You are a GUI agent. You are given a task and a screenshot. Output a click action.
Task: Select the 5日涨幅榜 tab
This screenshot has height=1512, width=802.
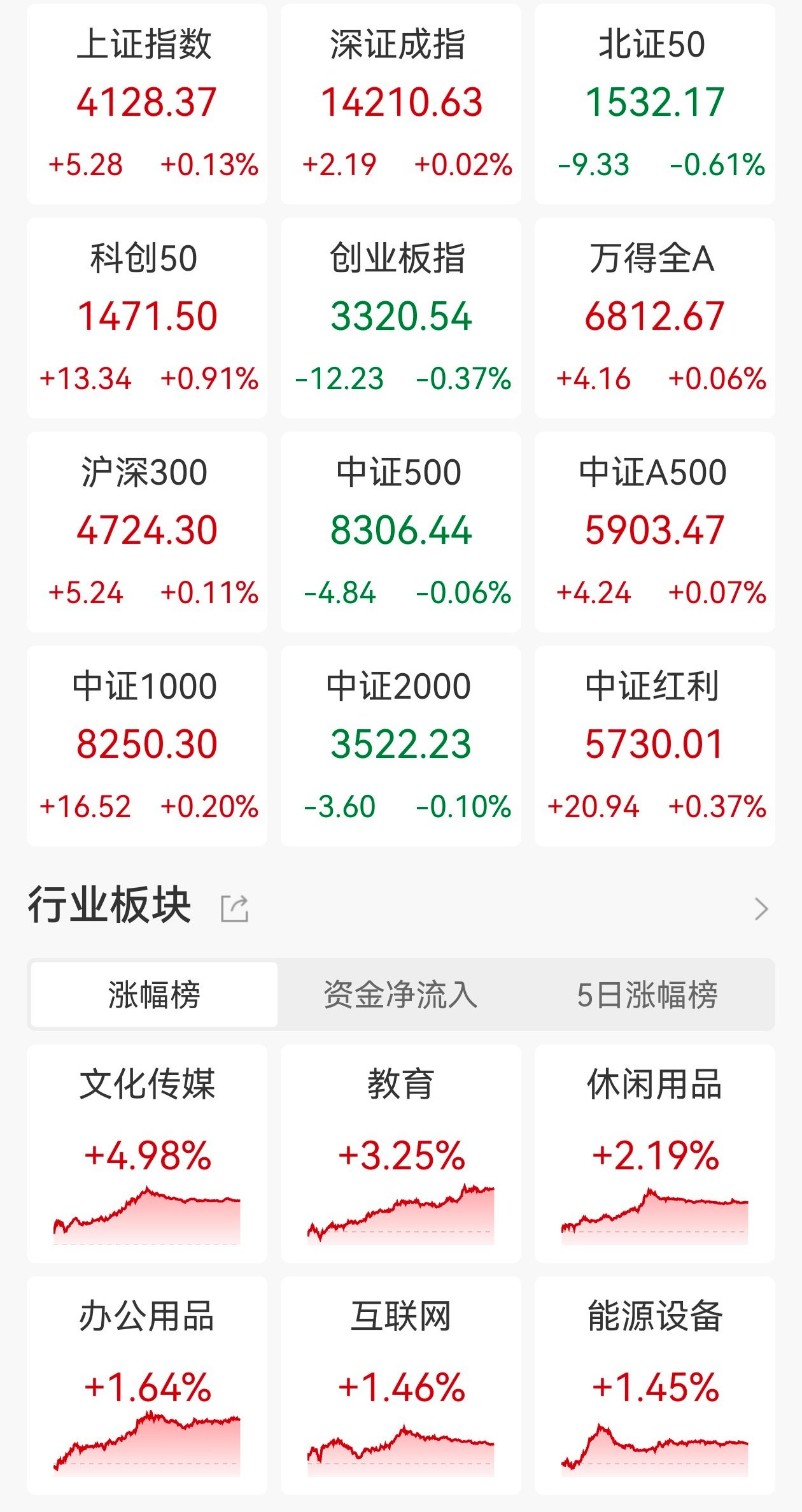[647, 994]
